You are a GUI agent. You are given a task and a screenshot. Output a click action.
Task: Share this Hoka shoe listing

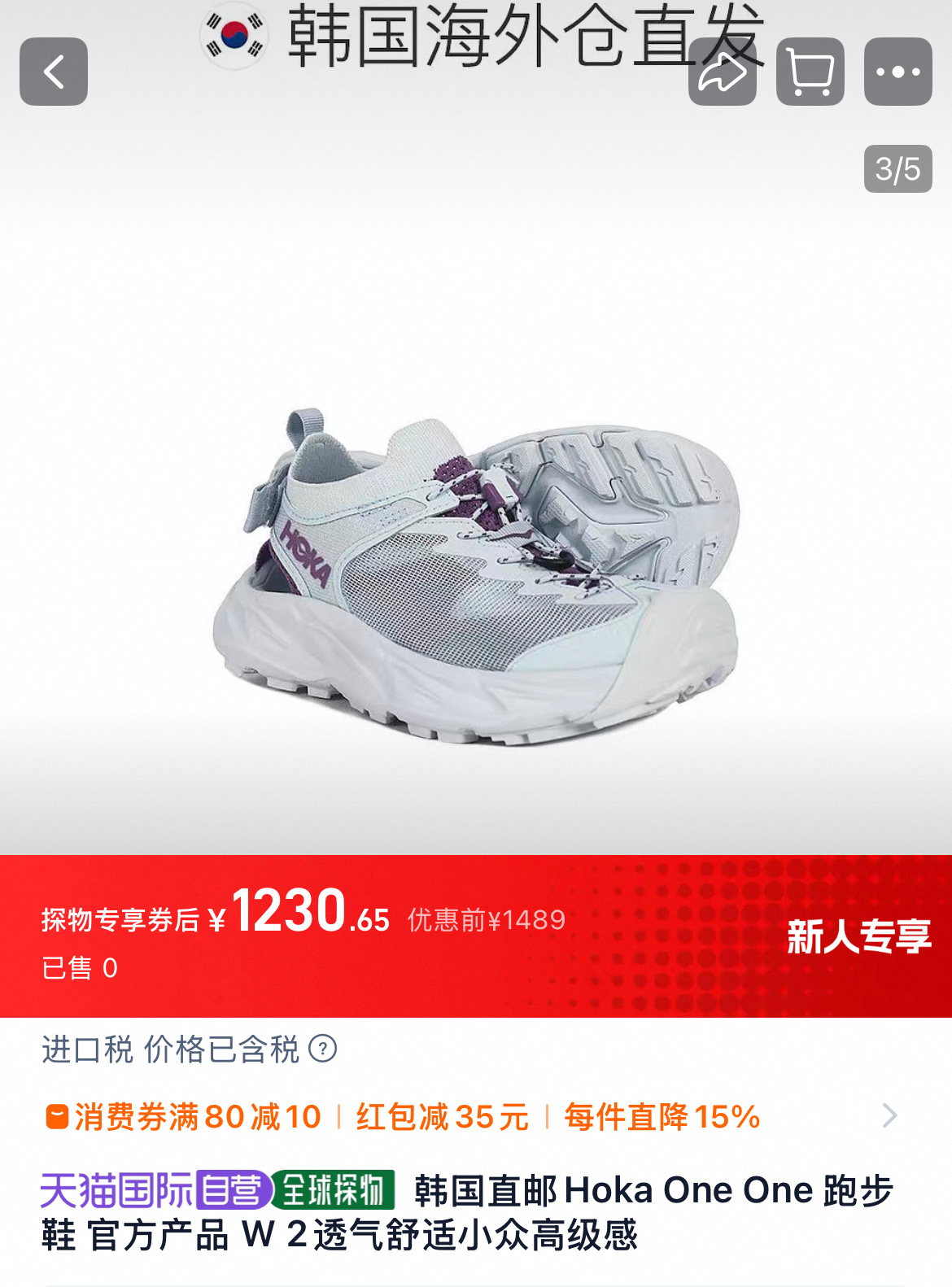[723, 72]
